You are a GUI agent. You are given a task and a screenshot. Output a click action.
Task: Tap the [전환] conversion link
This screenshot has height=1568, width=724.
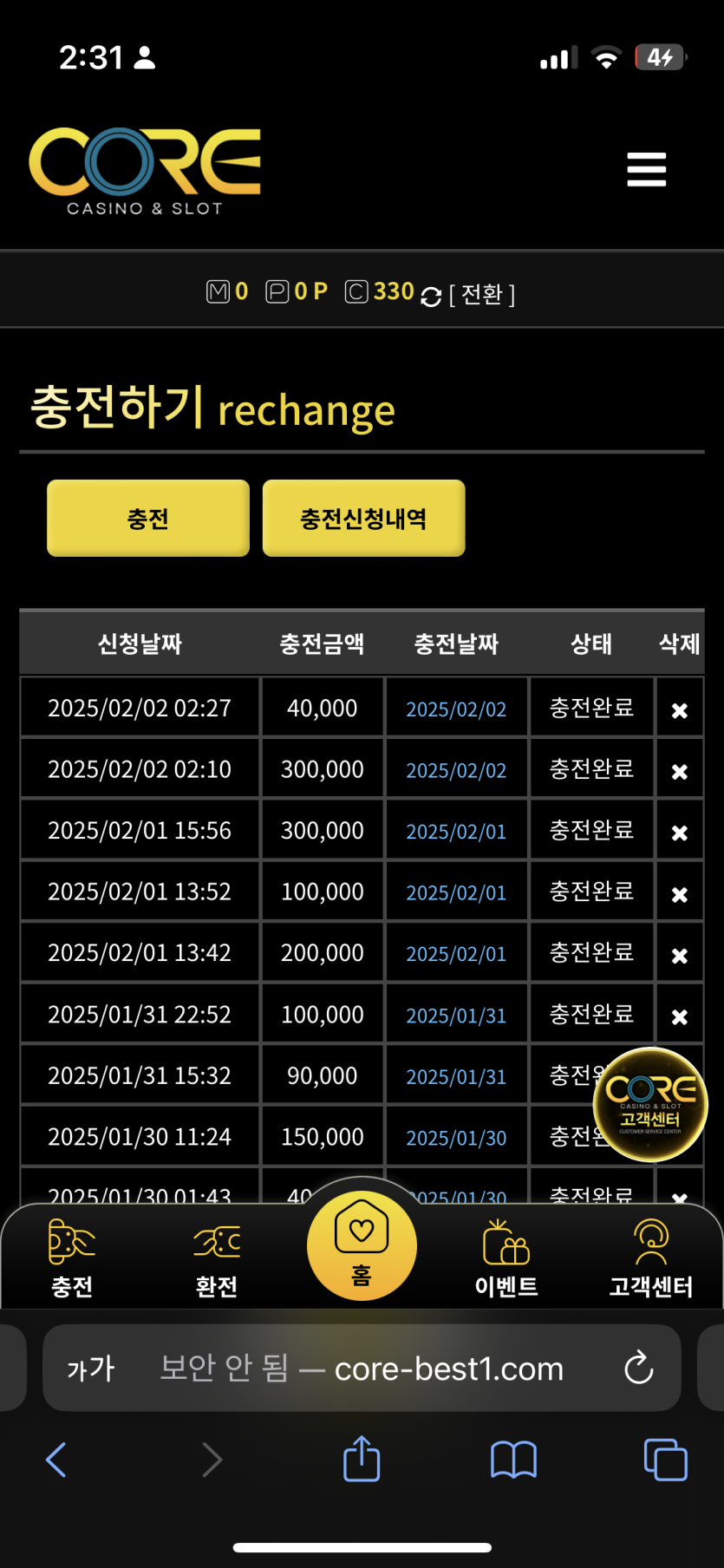click(x=482, y=295)
